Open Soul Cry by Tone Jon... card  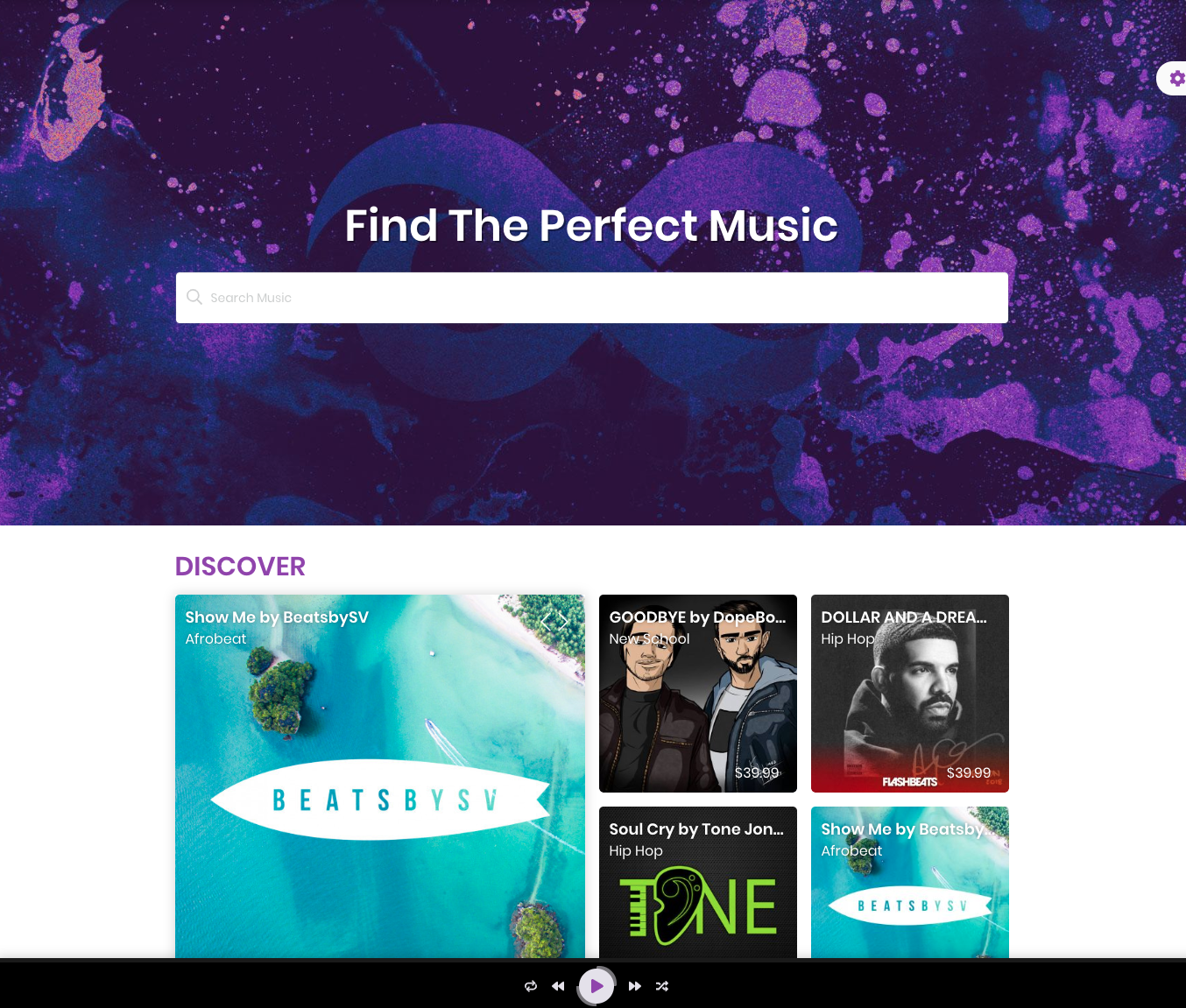[697, 881]
